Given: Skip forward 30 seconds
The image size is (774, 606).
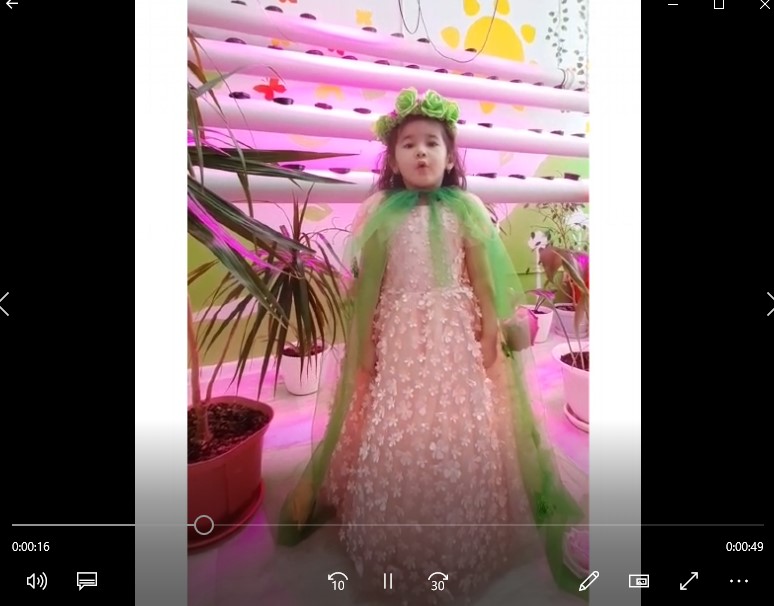Looking at the screenshot, I should click(x=437, y=581).
